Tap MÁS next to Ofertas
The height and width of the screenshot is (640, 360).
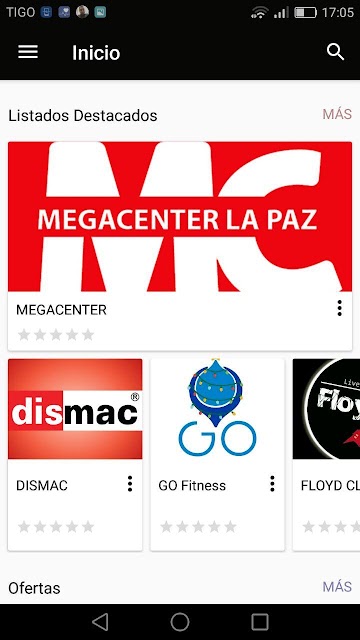point(337,587)
